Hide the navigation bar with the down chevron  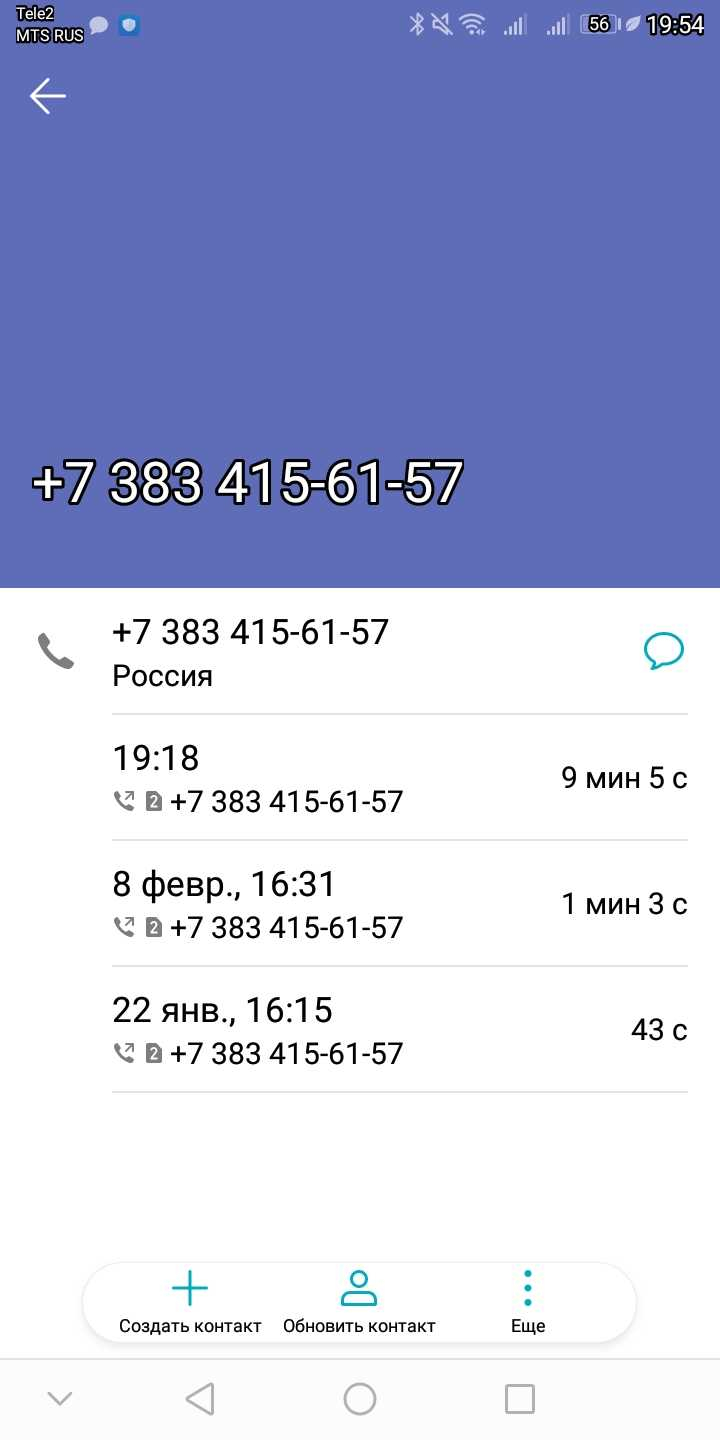point(60,1399)
